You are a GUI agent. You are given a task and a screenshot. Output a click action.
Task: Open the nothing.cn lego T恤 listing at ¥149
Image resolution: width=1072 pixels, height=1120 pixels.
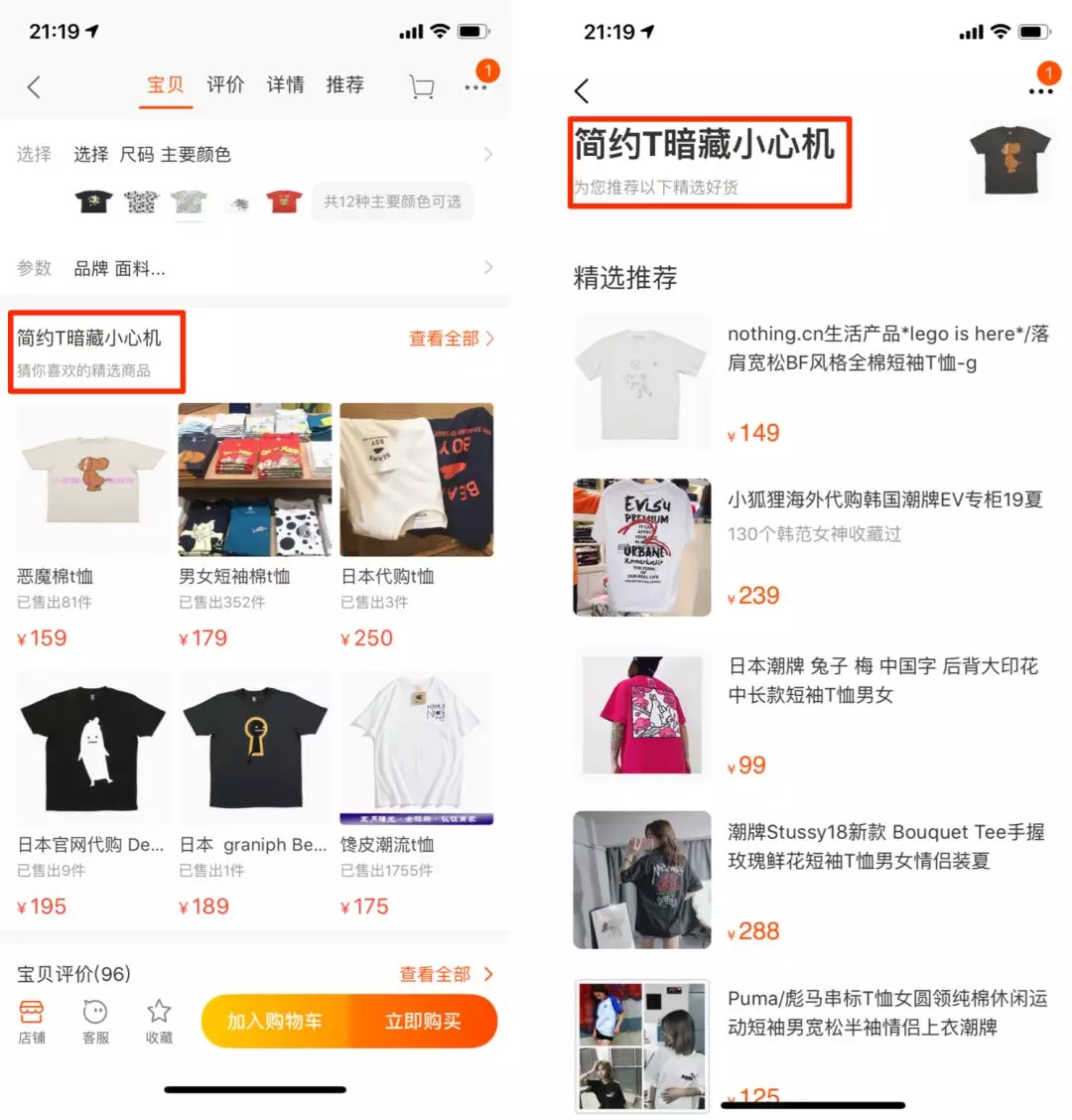coord(811,382)
